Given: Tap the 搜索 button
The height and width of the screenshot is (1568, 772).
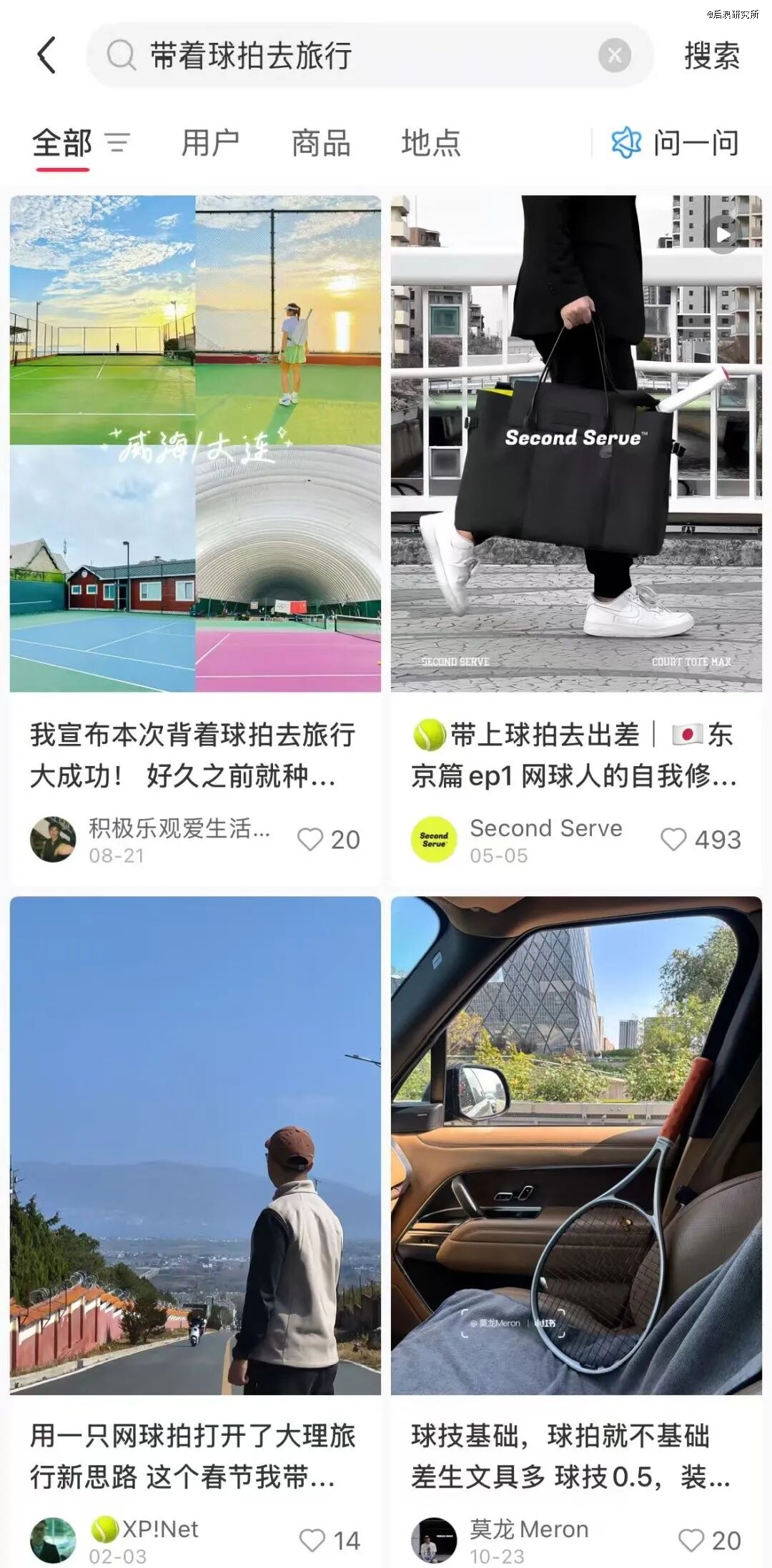Looking at the screenshot, I should [711, 55].
